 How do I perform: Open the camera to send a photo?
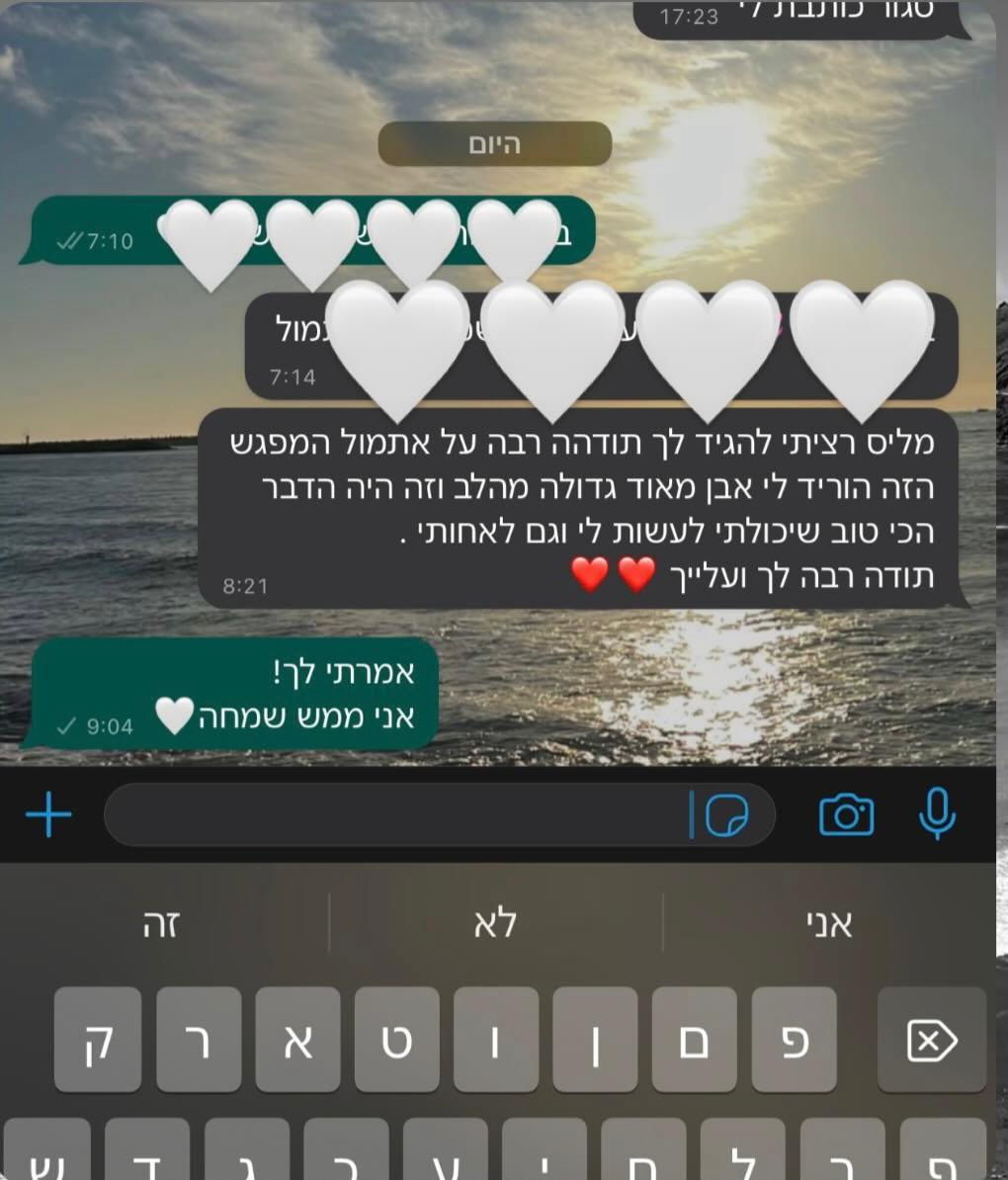tap(846, 815)
